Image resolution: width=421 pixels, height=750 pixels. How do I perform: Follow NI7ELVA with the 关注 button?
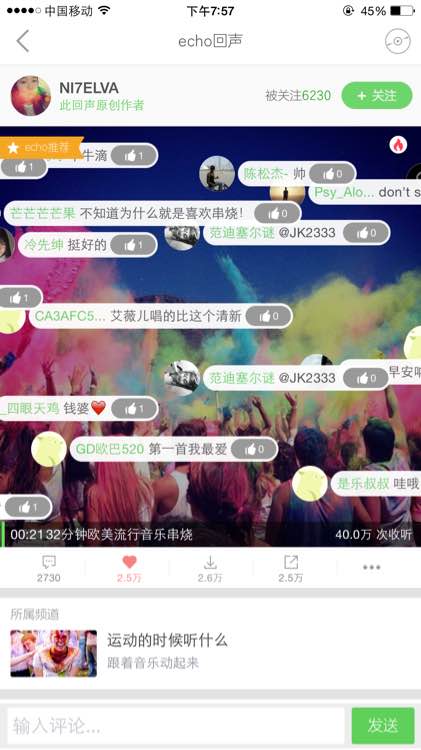pyautogui.click(x=377, y=96)
